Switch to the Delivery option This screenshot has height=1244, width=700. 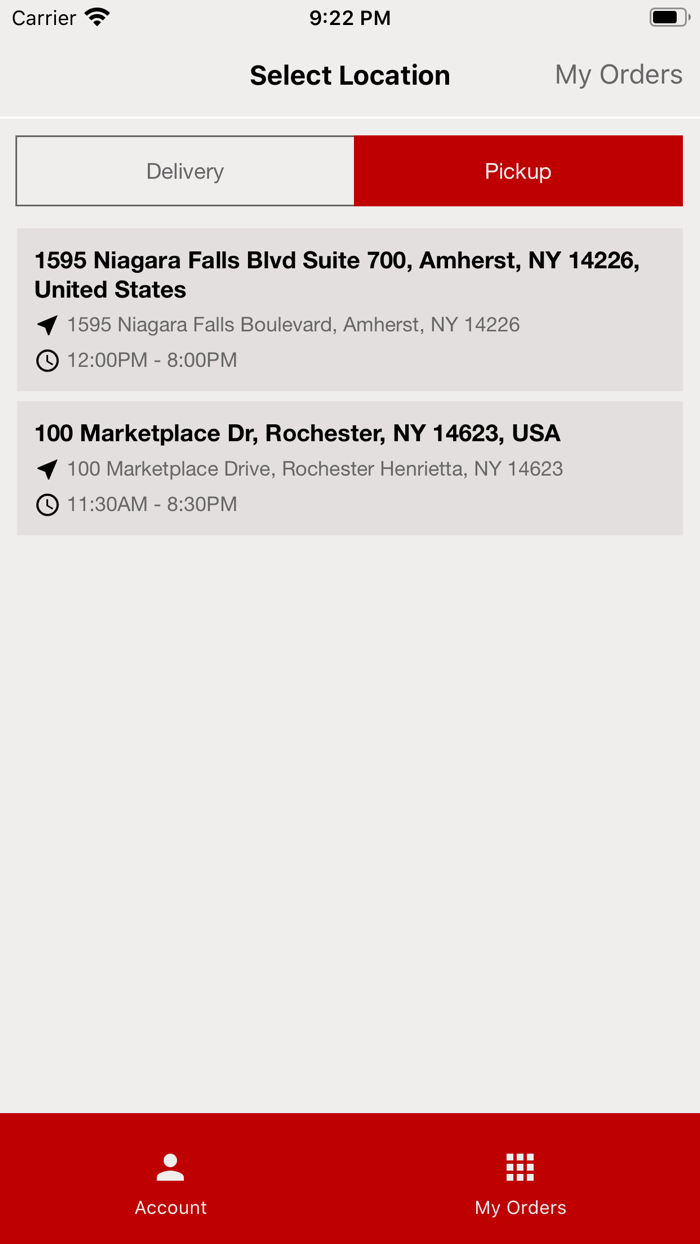coord(185,171)
